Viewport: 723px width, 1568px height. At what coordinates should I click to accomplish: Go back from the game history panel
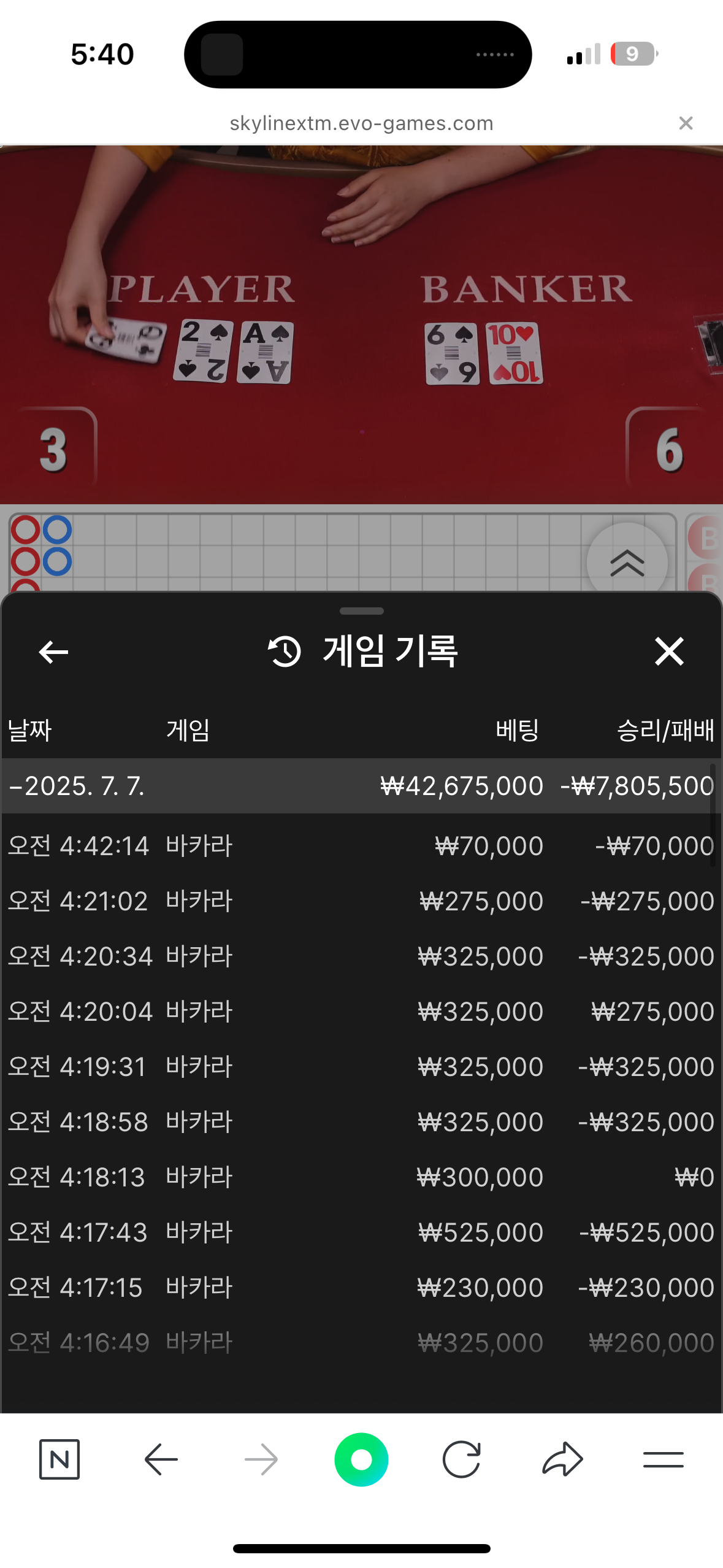[53, 651]
